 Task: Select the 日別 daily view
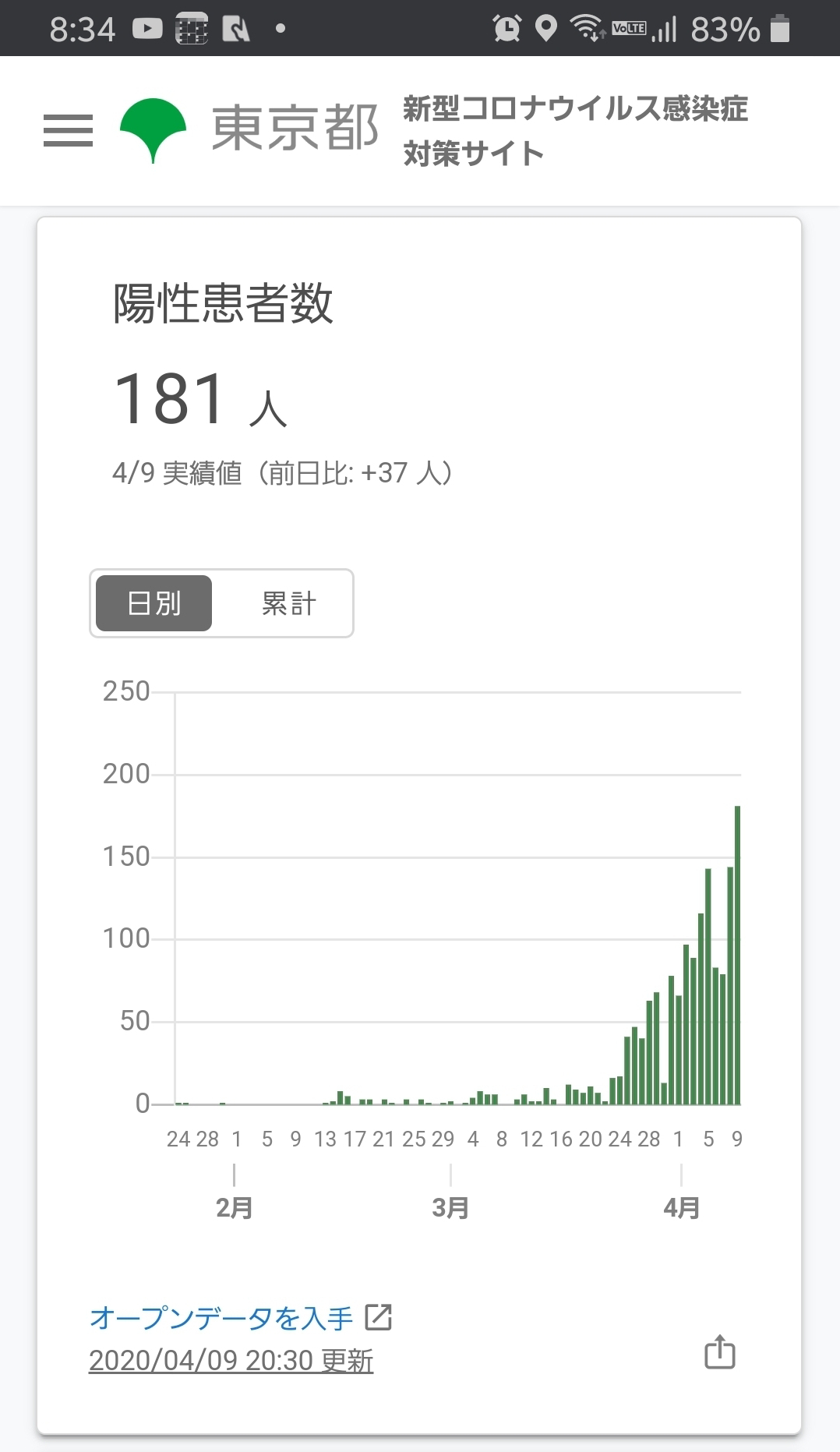pyautogui.click(x=154, y=603)
